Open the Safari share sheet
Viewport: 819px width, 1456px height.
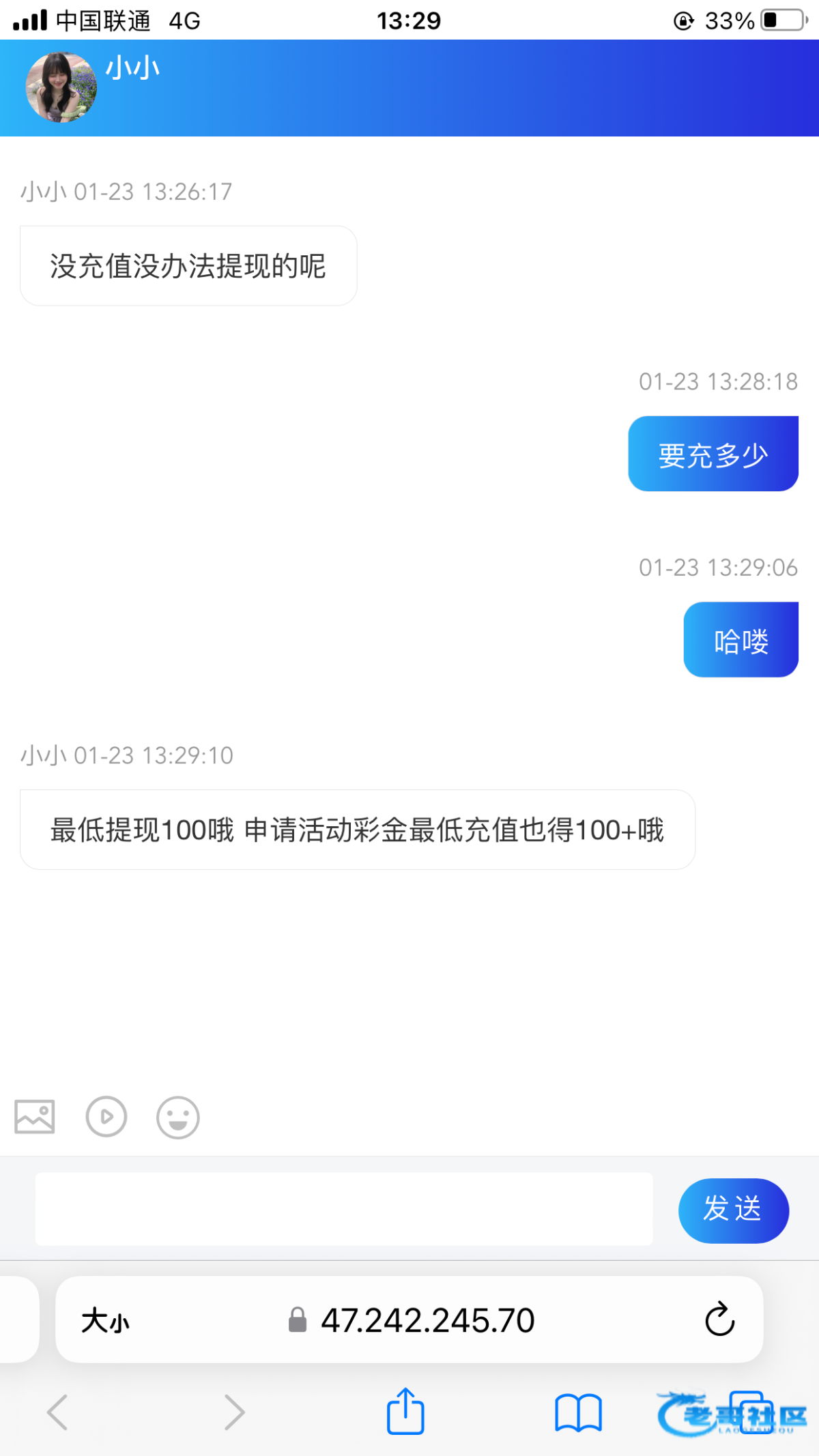click(405, 1411)
